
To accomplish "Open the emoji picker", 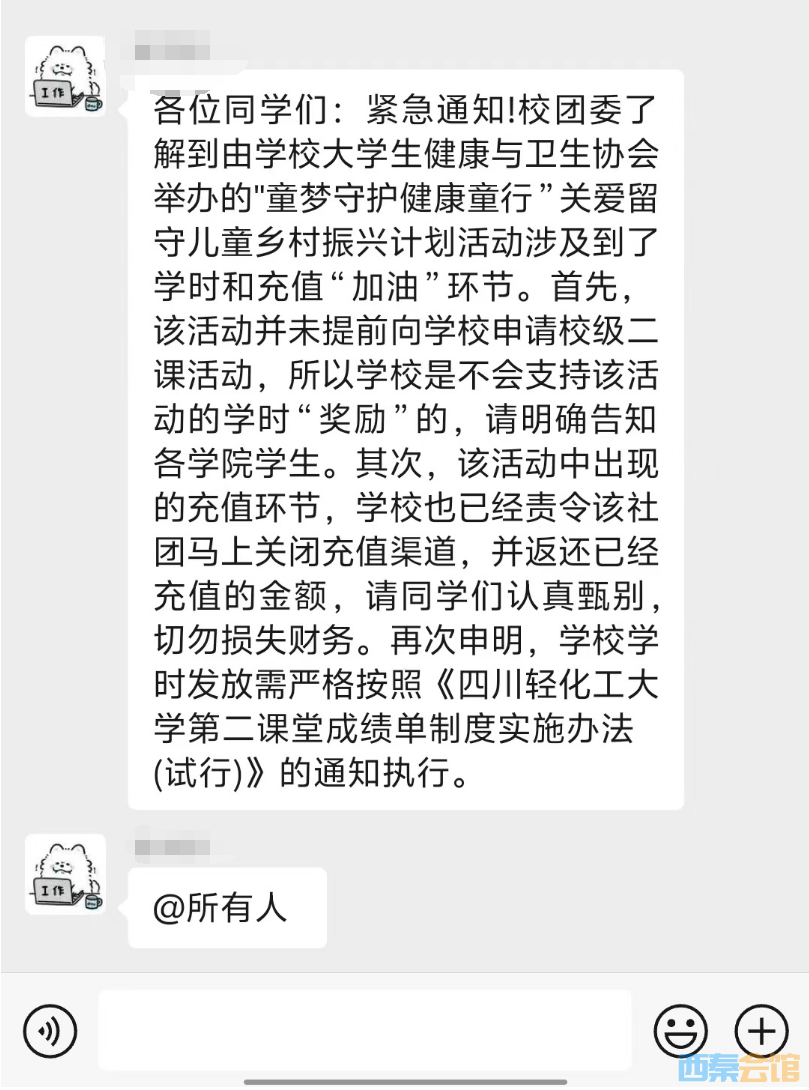I will pos(680,1030).
